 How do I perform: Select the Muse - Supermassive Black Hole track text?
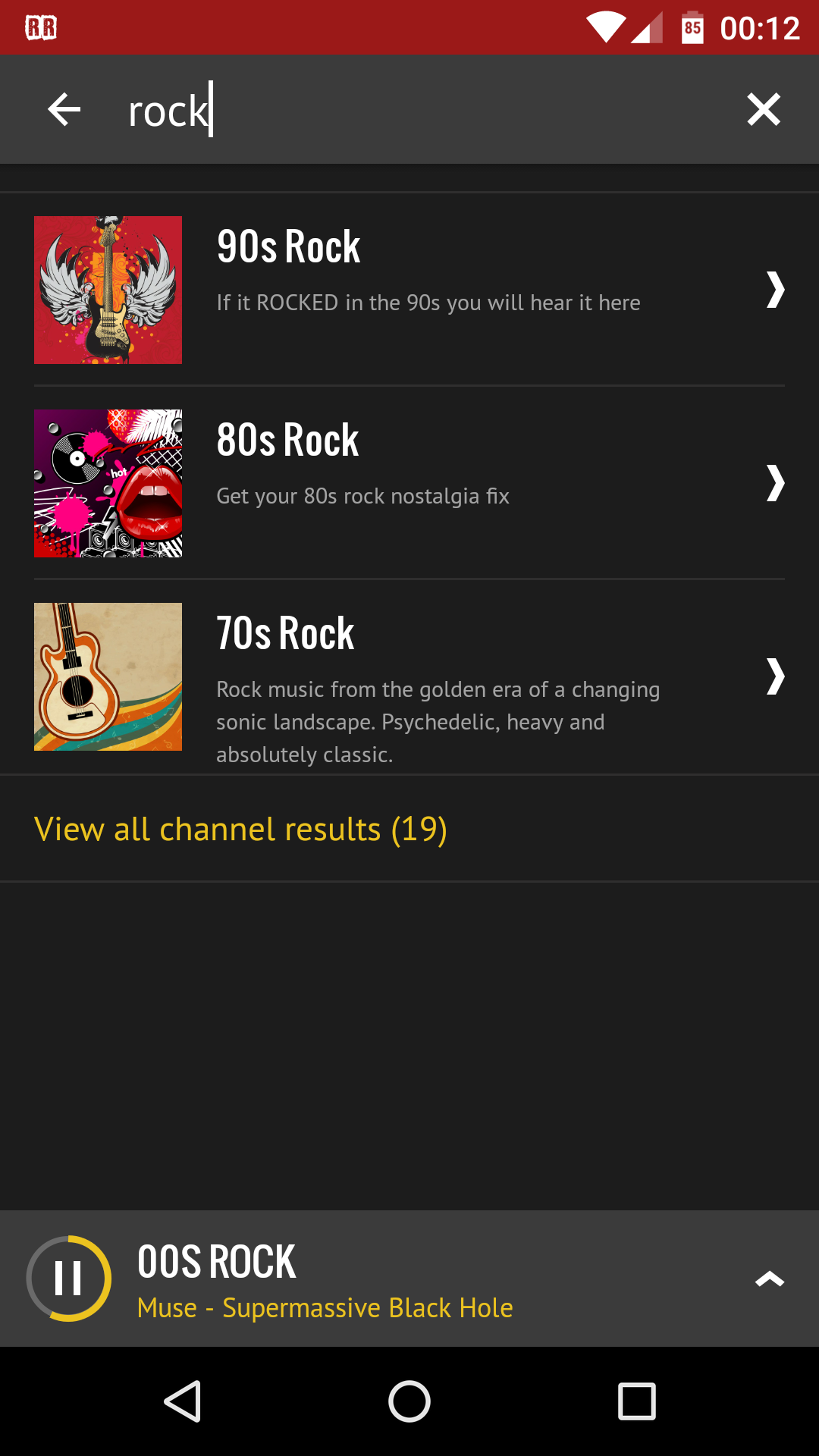[325, 1307]
